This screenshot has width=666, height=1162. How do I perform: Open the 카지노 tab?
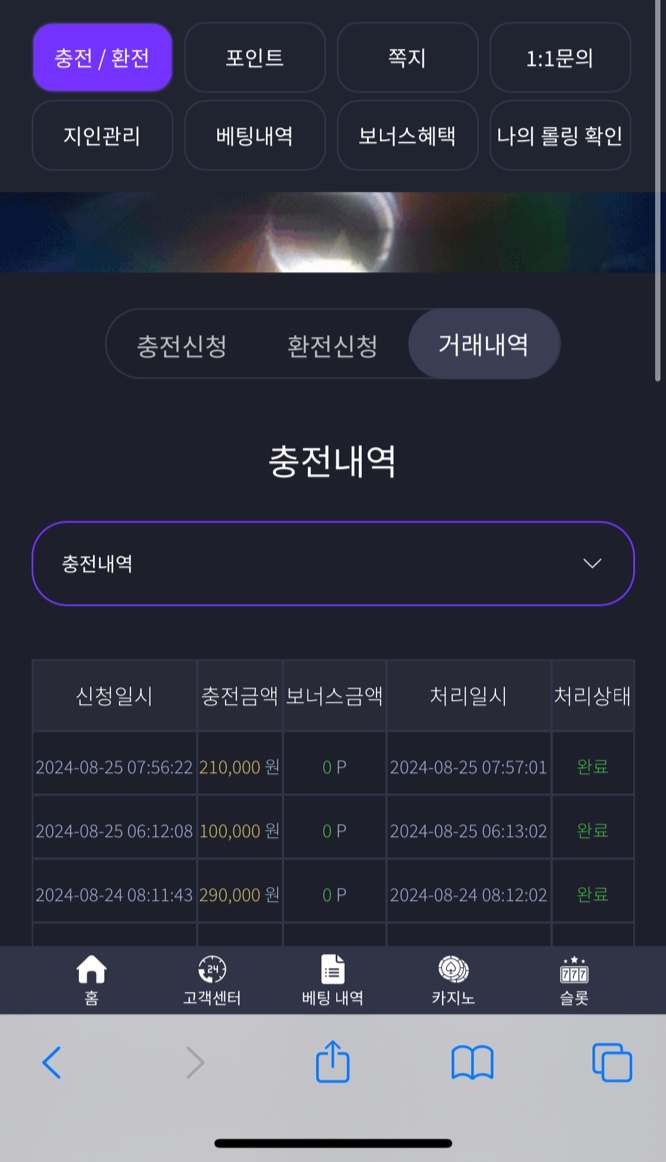click(x=453, y=980)
